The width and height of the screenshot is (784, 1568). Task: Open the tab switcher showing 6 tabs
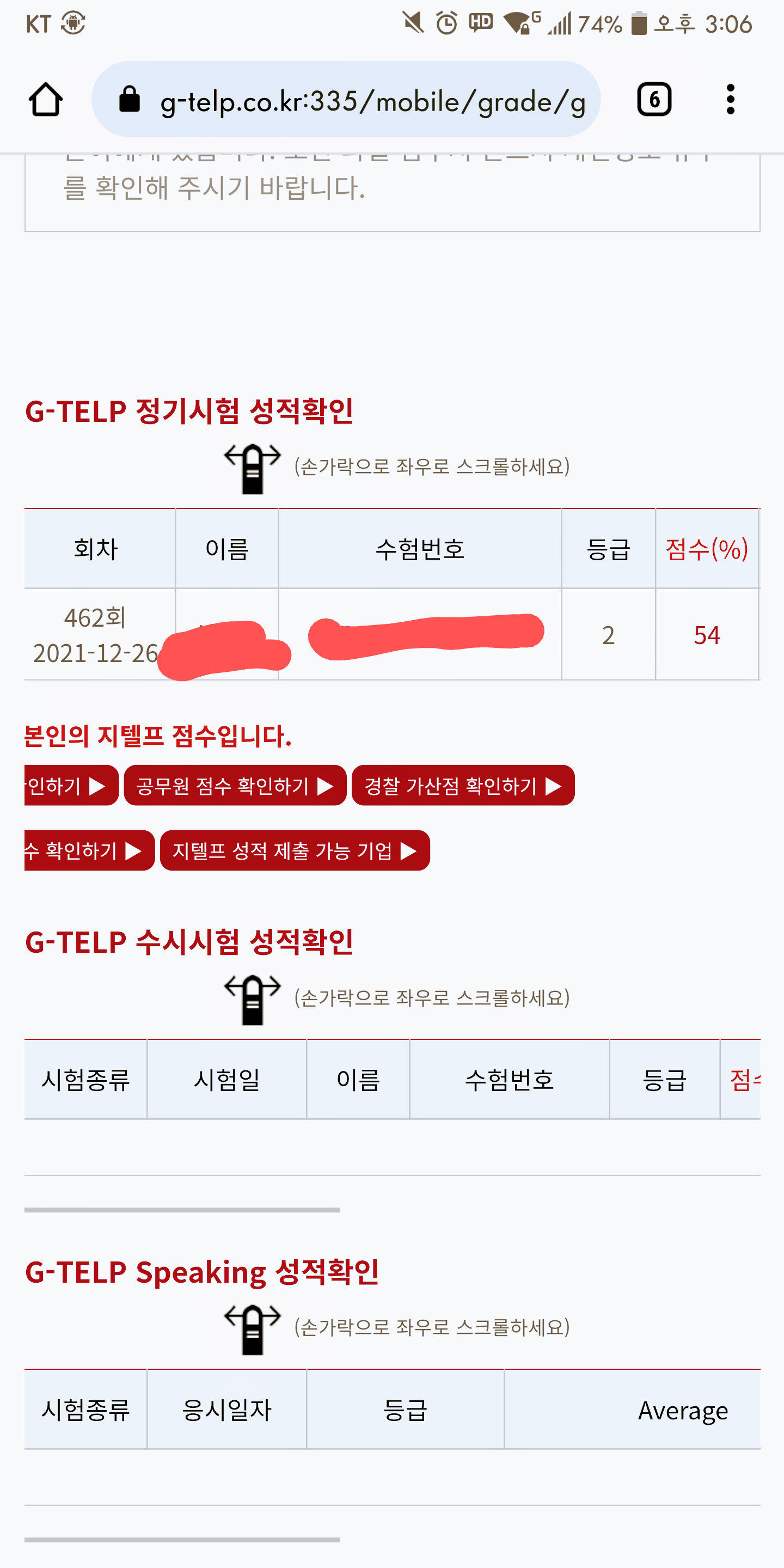654,99
